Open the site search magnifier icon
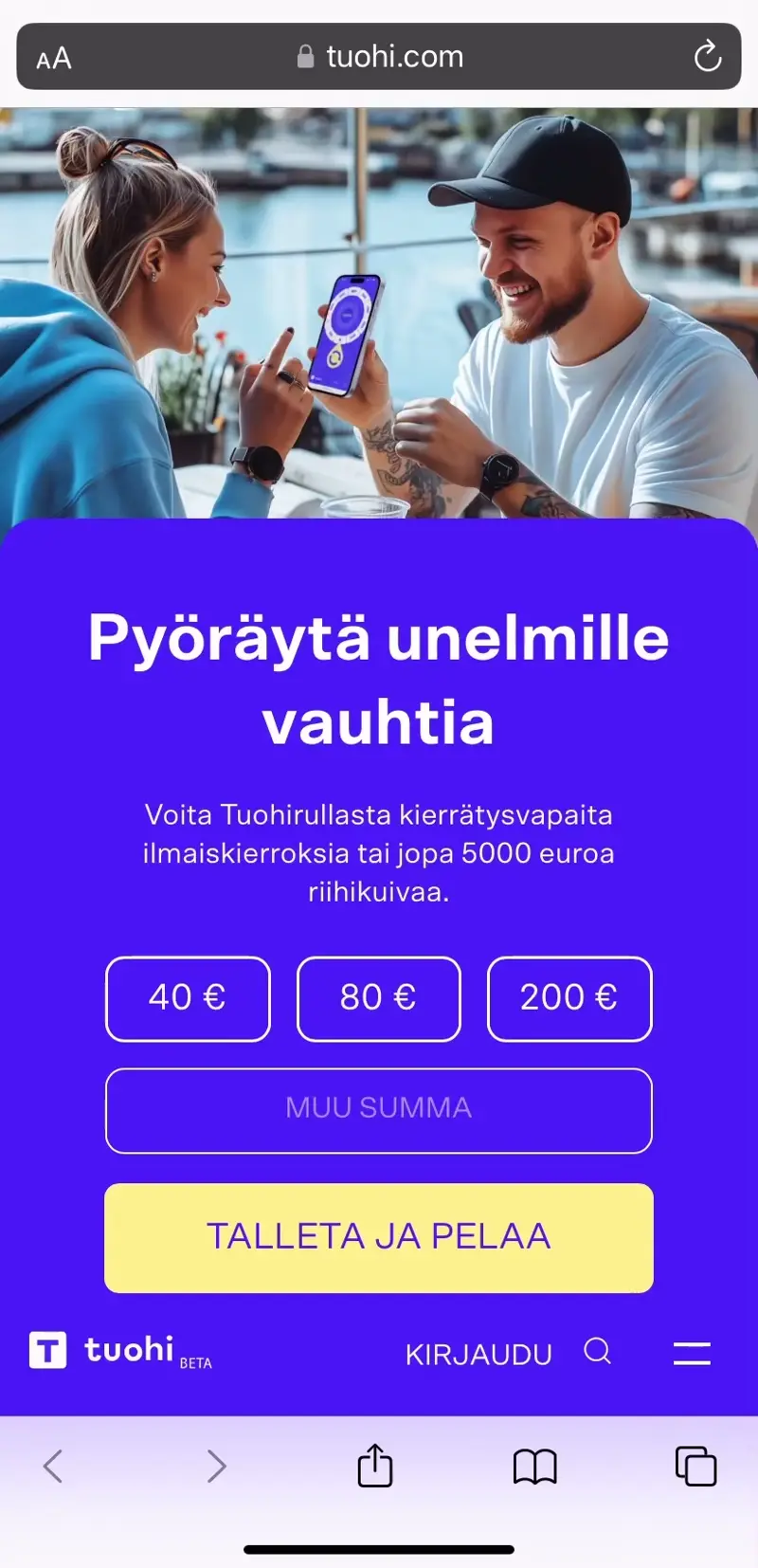Image resolution: width=758 pixels, height=1568 pixels. [x=597, y=1351]
